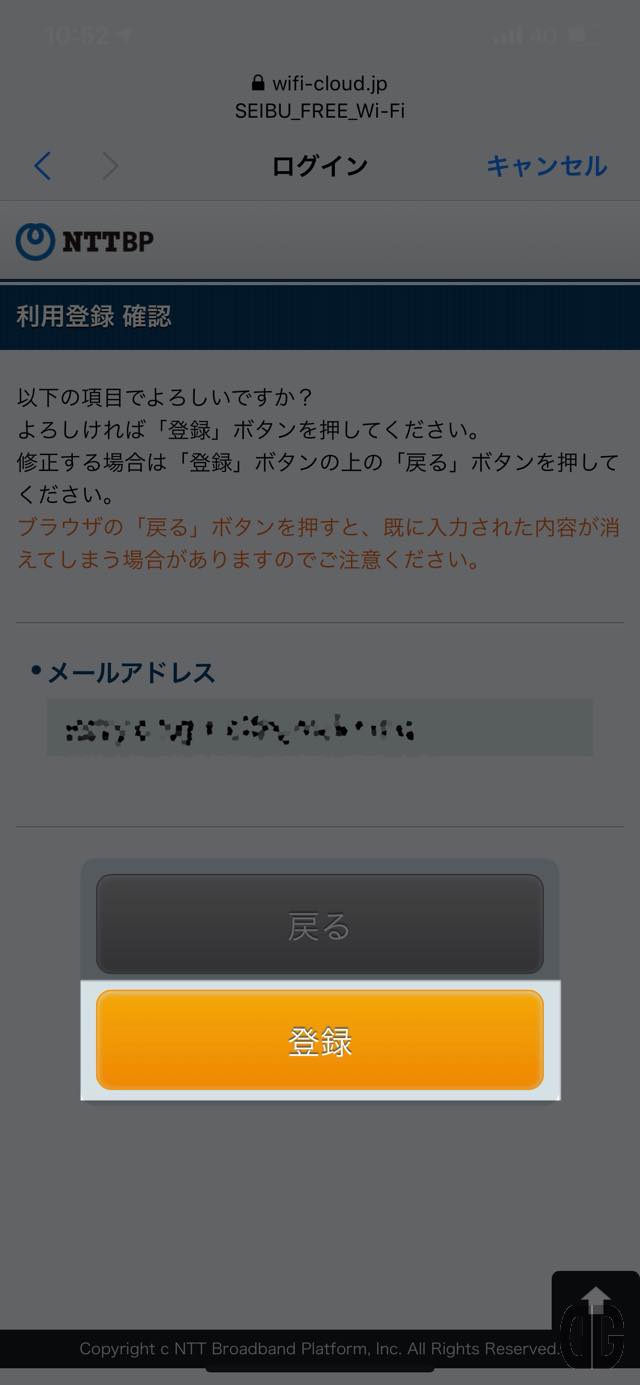The image size is (640, 1385).
Task: Go forward with the browser forward arrow
Action: coord(110,166)
